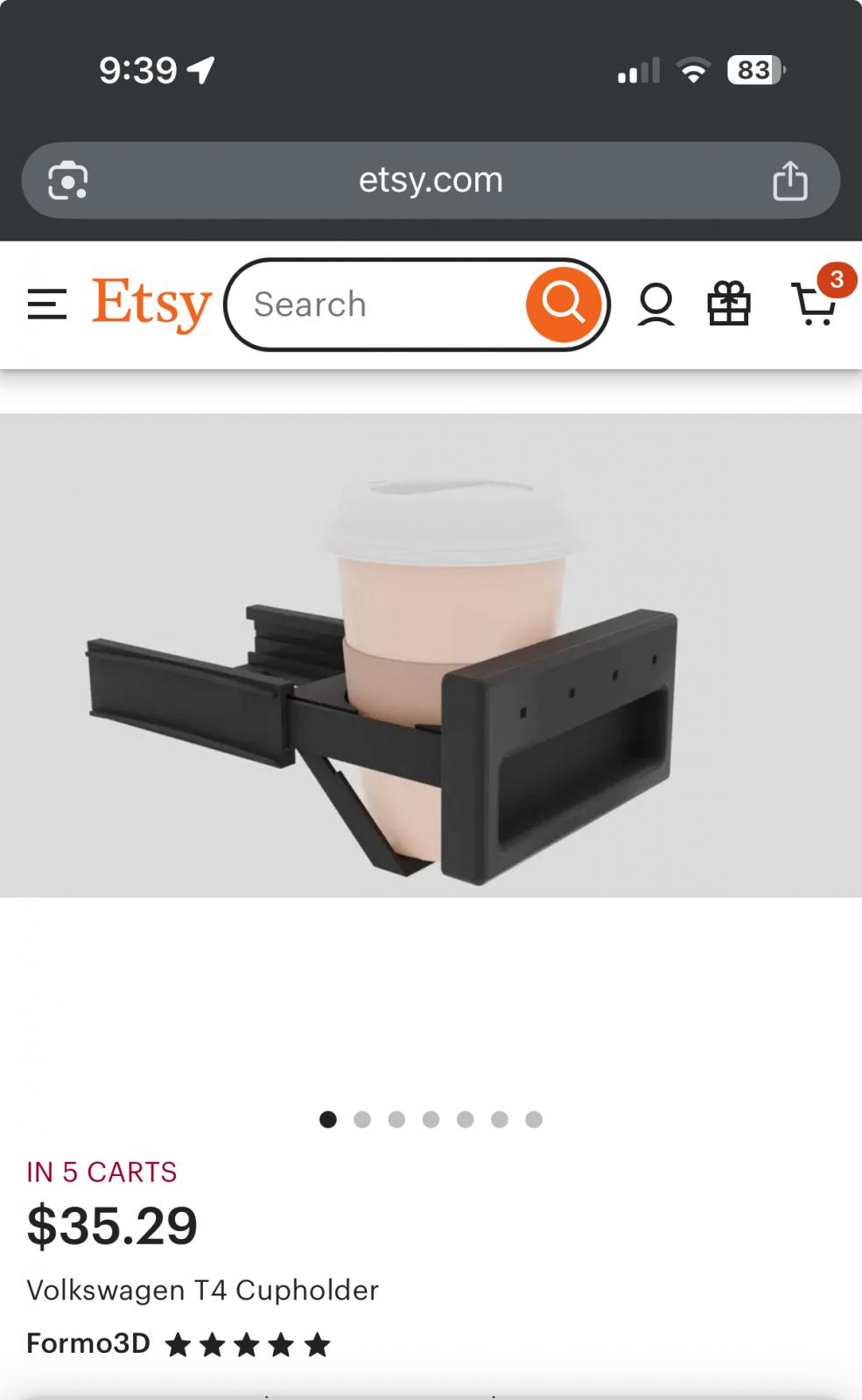Open the Etsy hamburger menu
The height and width of the screenshot is (1400, 862).
46,304
